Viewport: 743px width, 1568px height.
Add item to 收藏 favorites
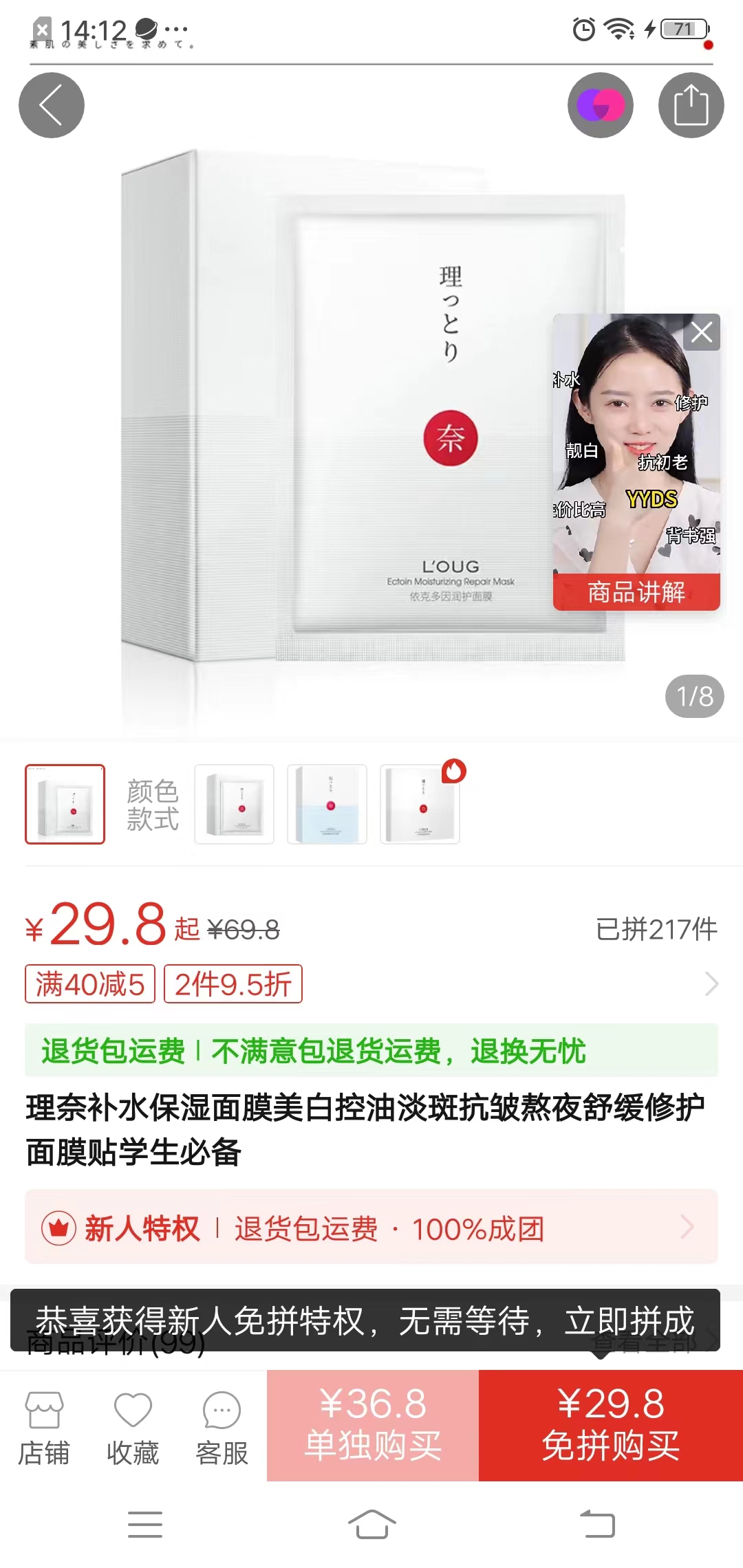(x=133, y=1427)
